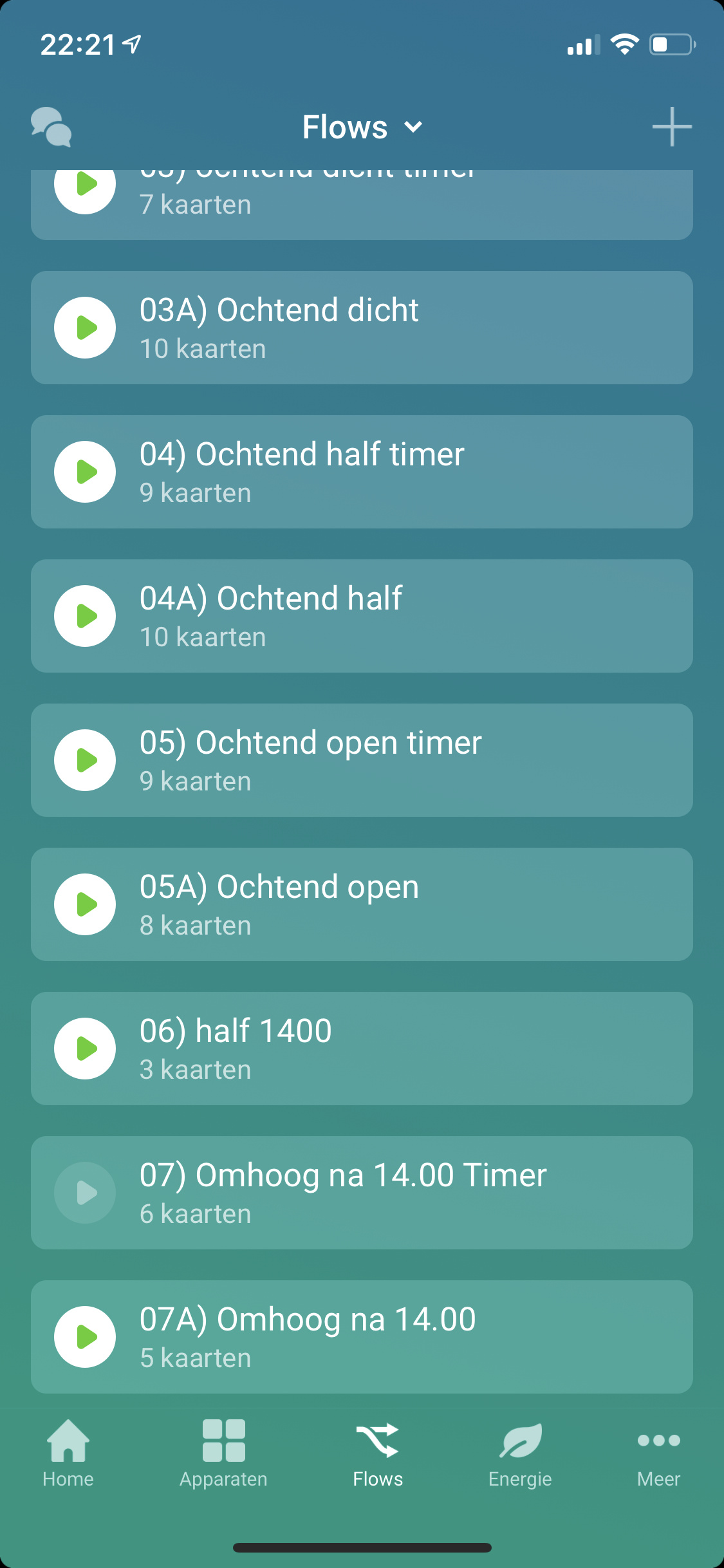Play the 05A) Ochtend open flow

click(85, 904)
